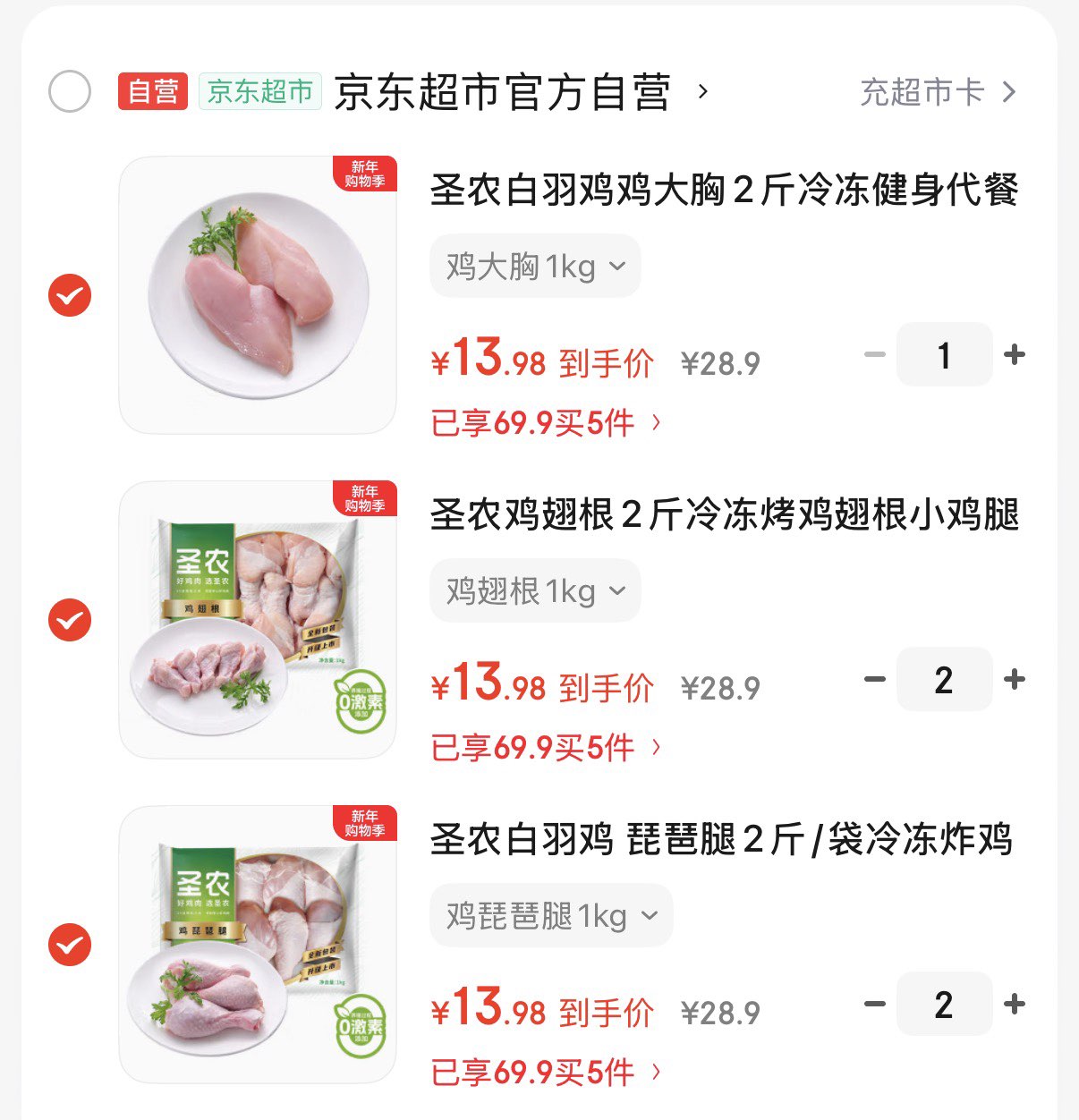Uncheck the 琵琶腿 item checkbox
This screenshot has width=1079, height=1120.
[70, 945]
